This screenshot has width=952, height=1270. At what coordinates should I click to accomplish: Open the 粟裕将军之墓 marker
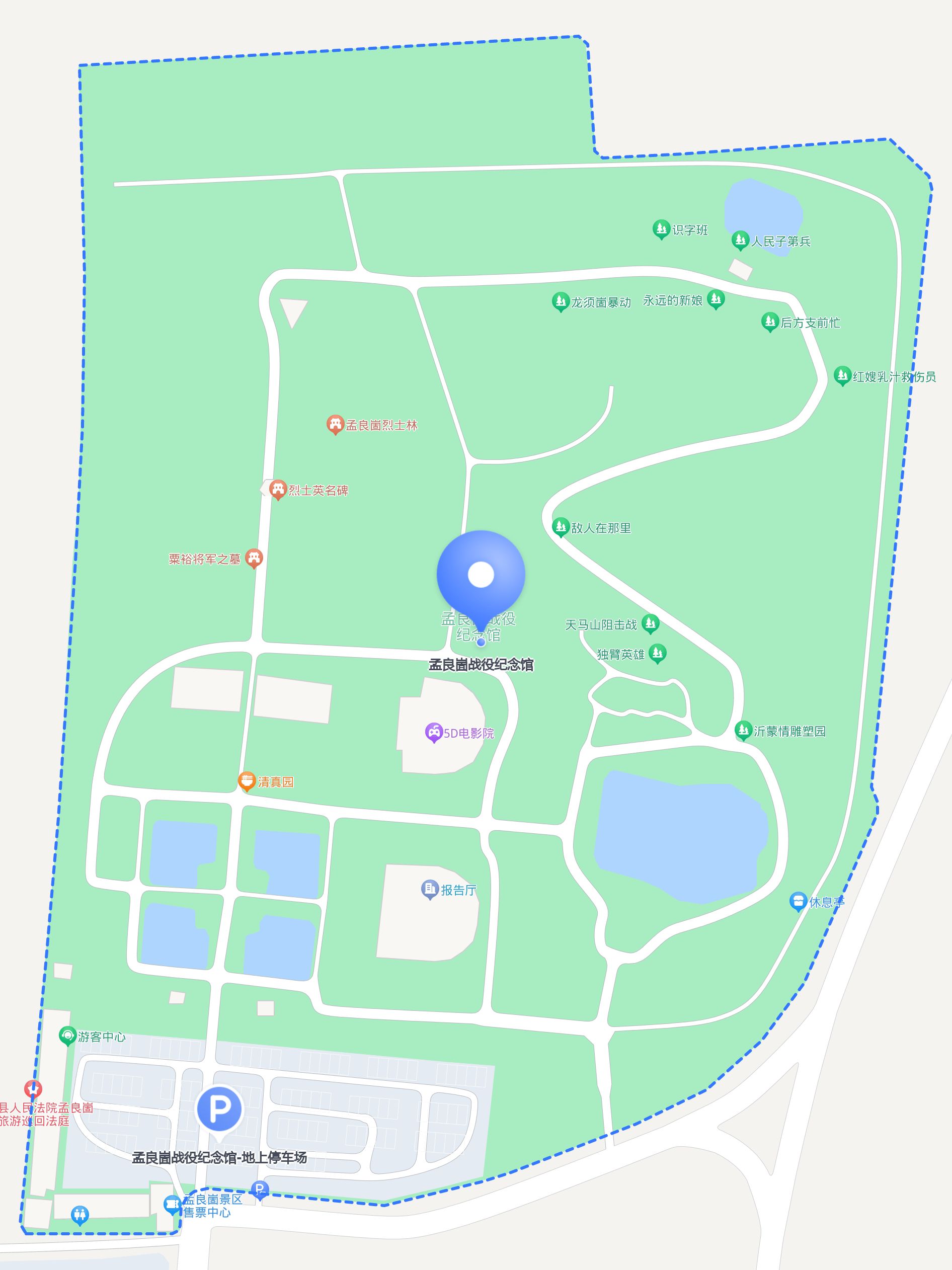pyautogui.click(x=254, y=557)
